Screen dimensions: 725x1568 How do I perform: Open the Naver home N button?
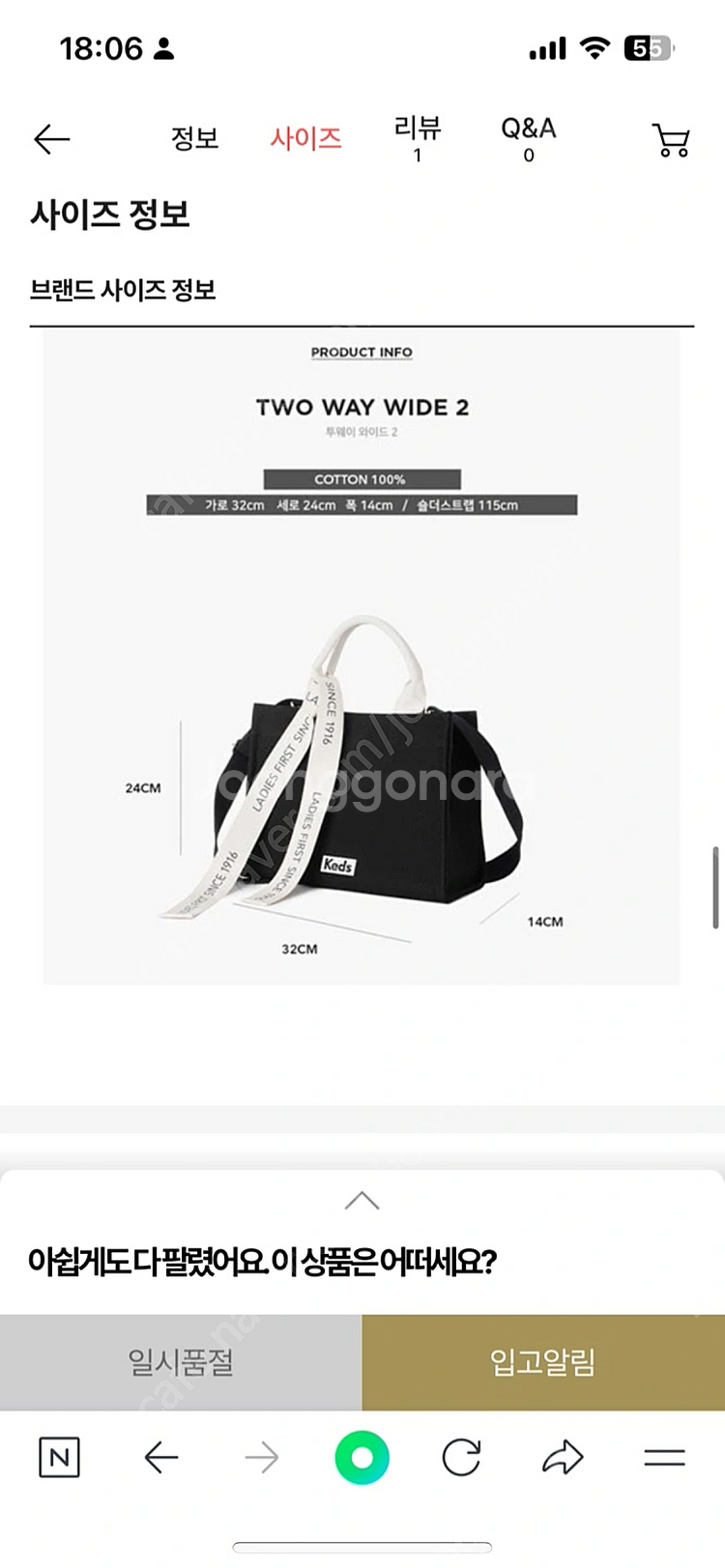click(59, 1457)
